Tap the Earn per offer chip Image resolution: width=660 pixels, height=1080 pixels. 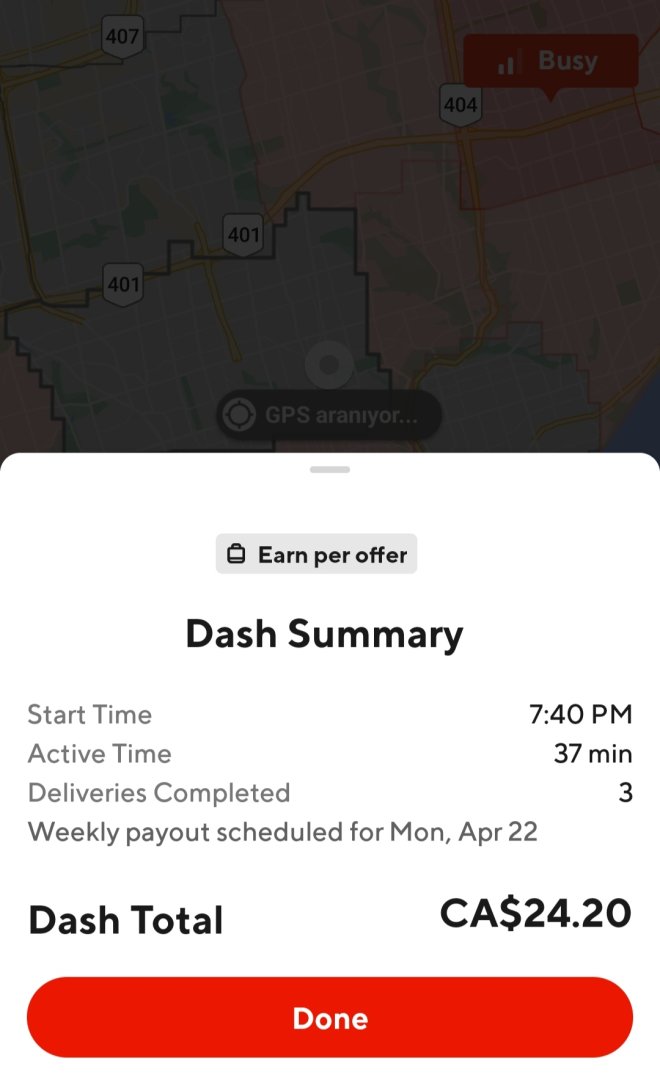coord(316,554)
